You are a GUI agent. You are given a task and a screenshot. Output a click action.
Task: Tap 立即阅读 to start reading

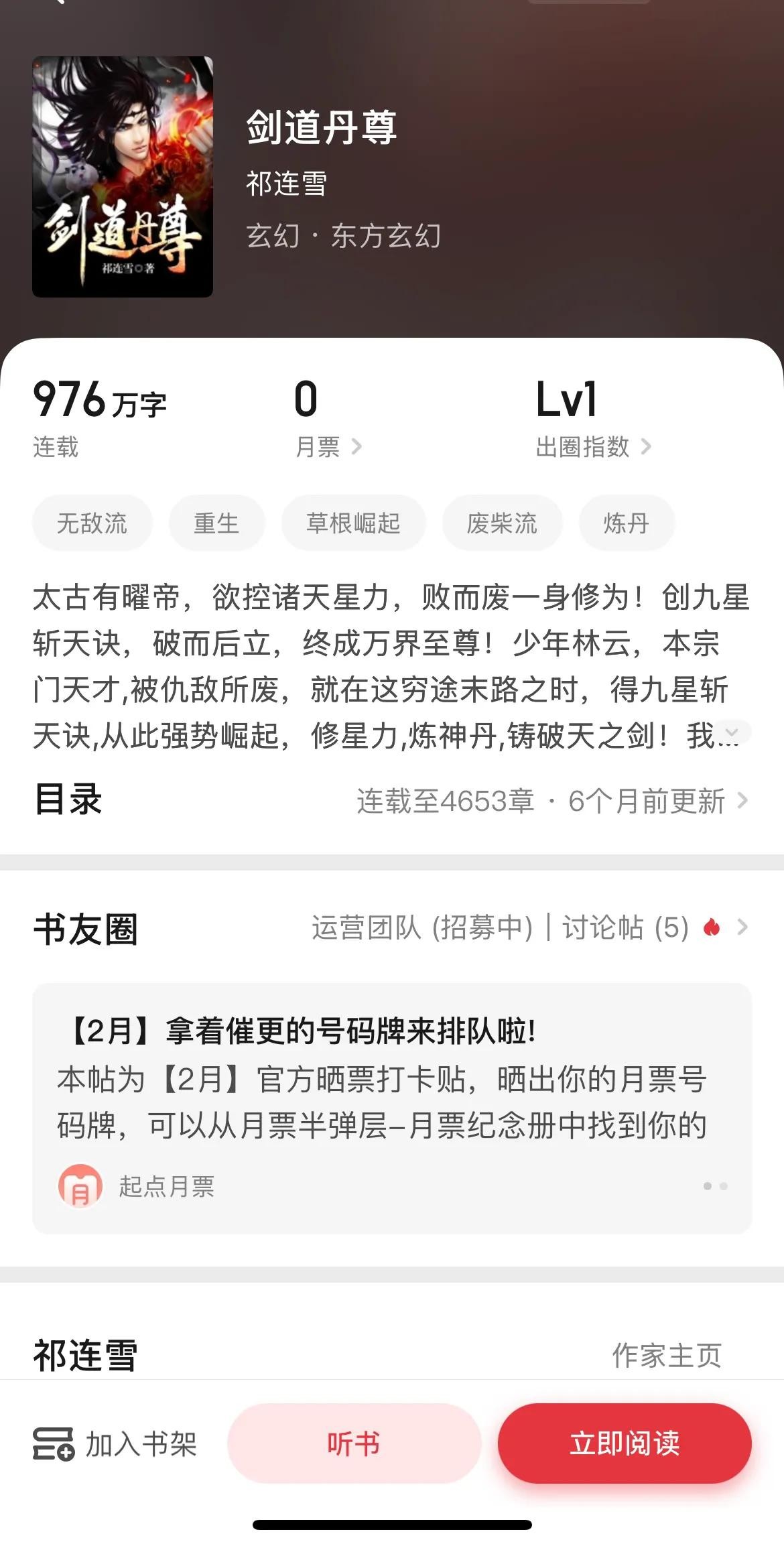pos(624,1443)
